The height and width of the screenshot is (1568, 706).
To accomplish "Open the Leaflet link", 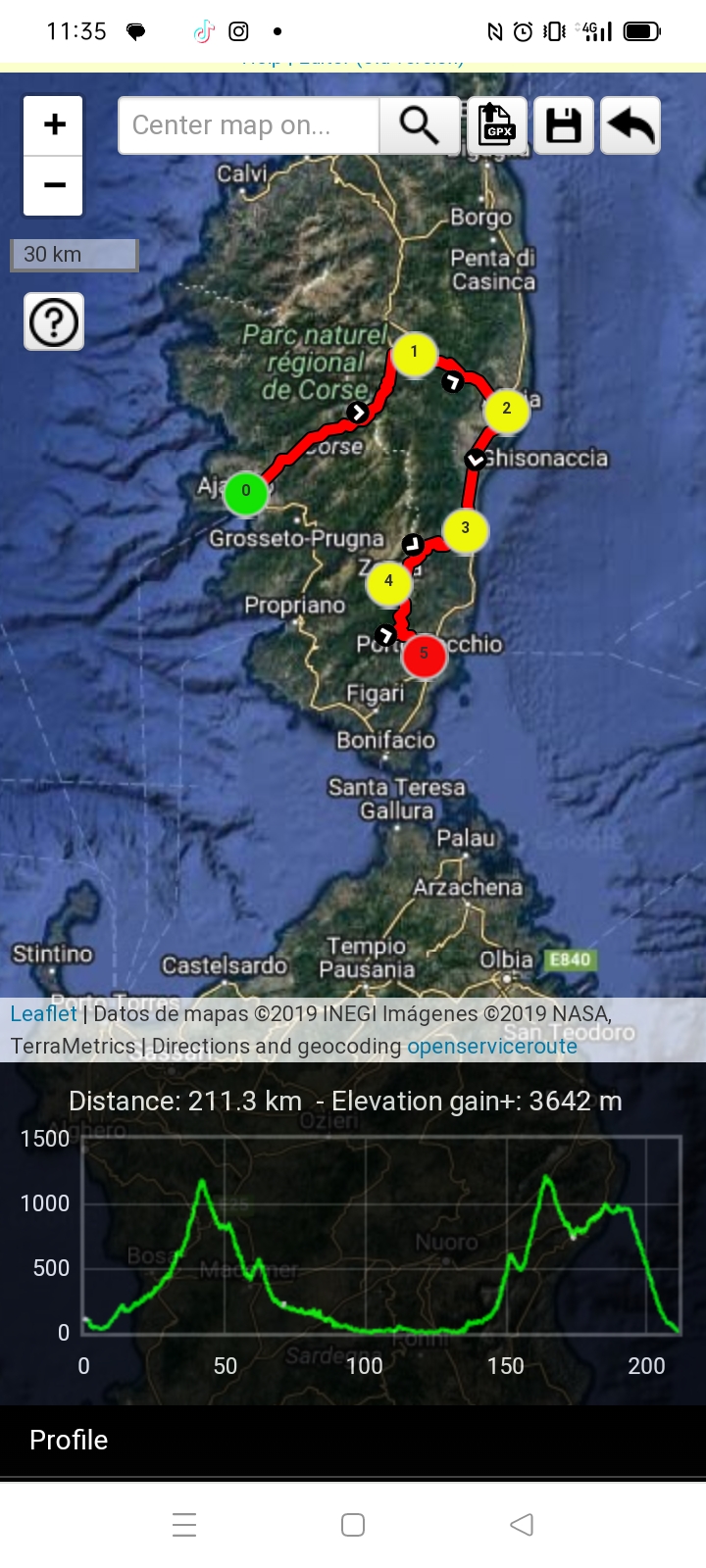I will tap(43, 1014).
